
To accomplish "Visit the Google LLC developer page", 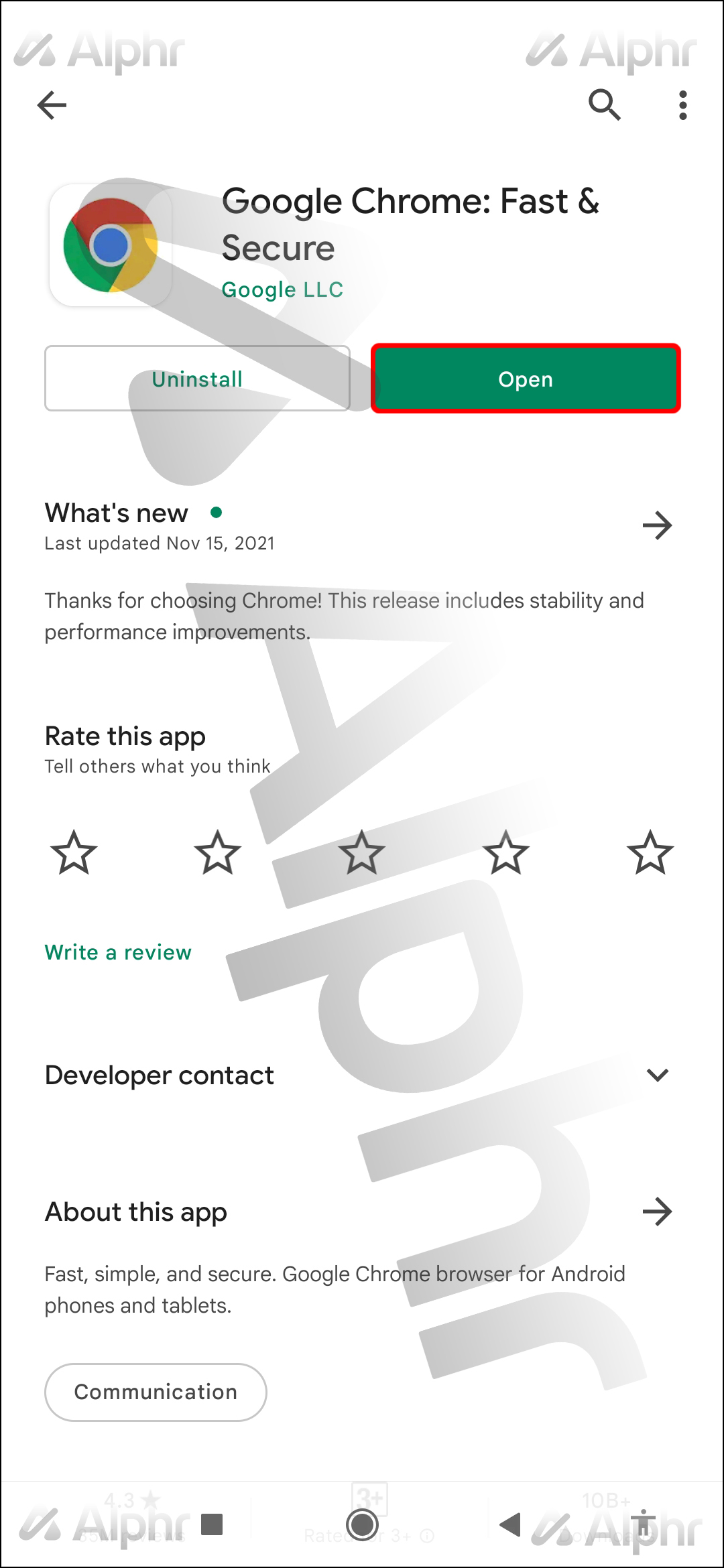I will [x=282, y=289].
